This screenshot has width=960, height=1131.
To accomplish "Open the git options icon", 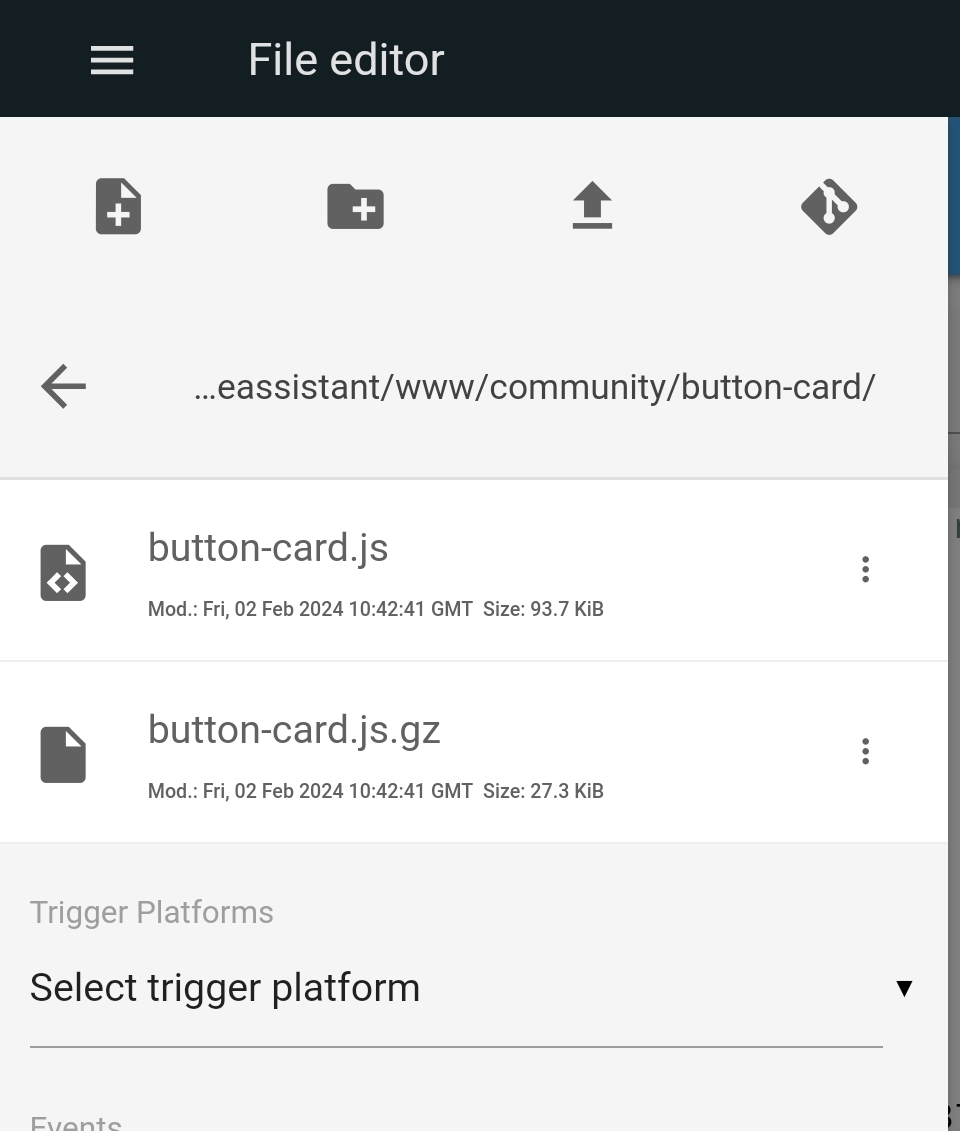I will point(829,207).
